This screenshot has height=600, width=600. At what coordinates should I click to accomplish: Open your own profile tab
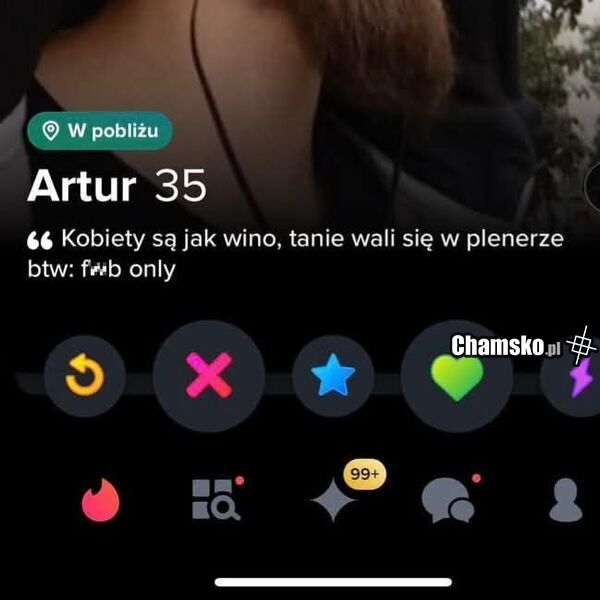click(565, 499)
